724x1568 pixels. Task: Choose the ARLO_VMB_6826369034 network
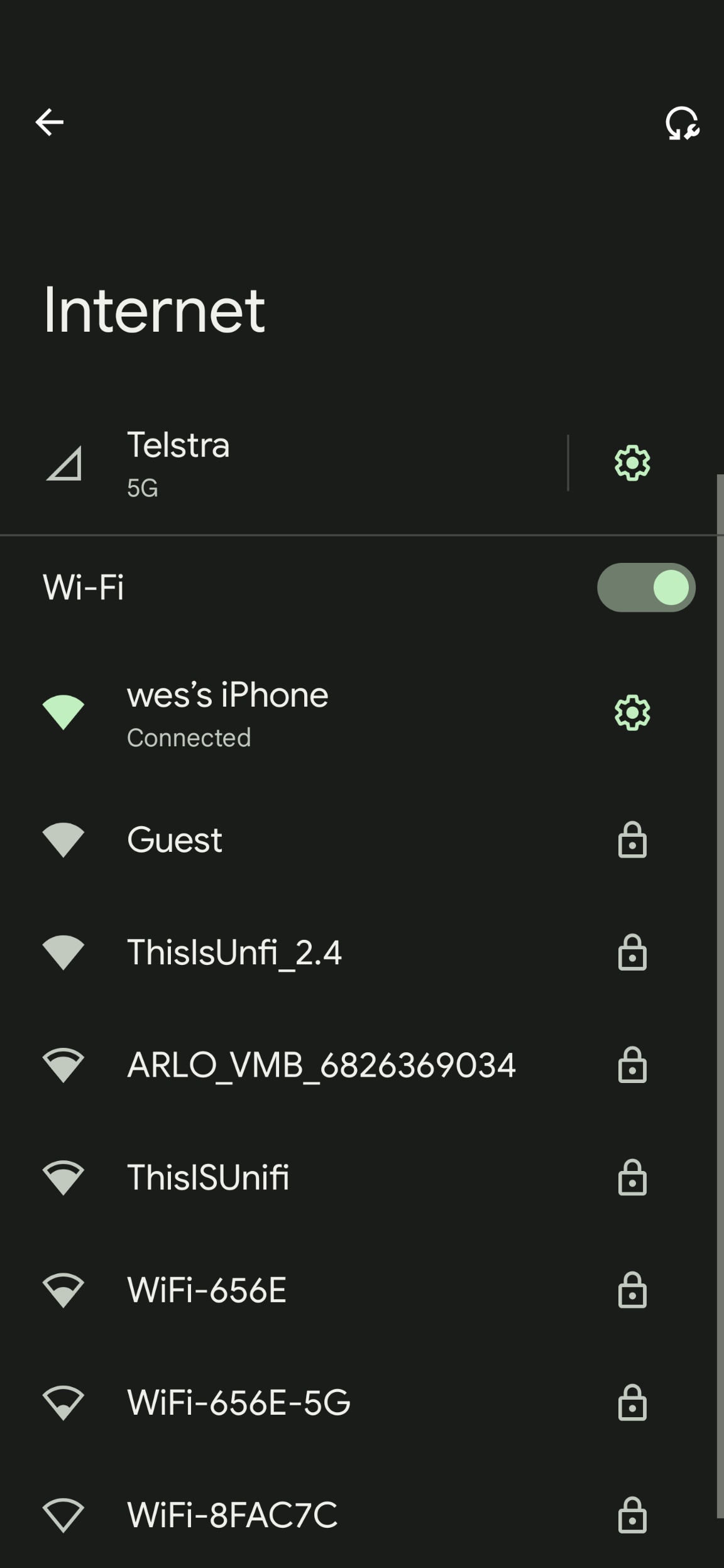[x=358, y=1065]
